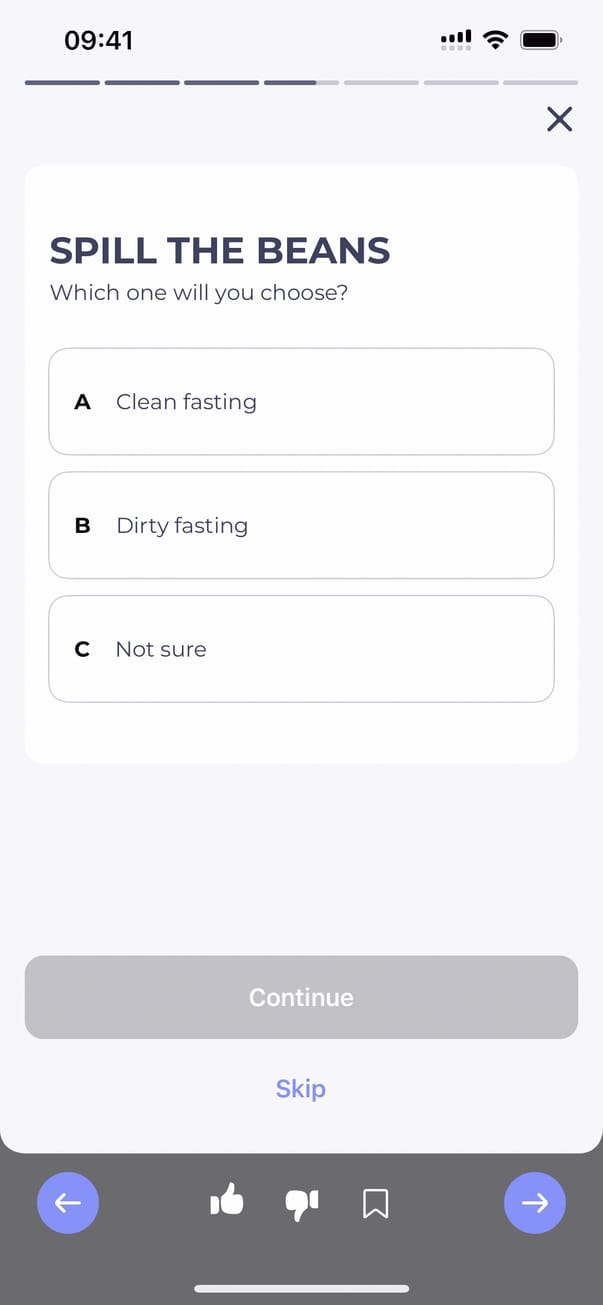The image size is (603, 1305).
Task: Give a thumbs down
Action: [302, 1203]
